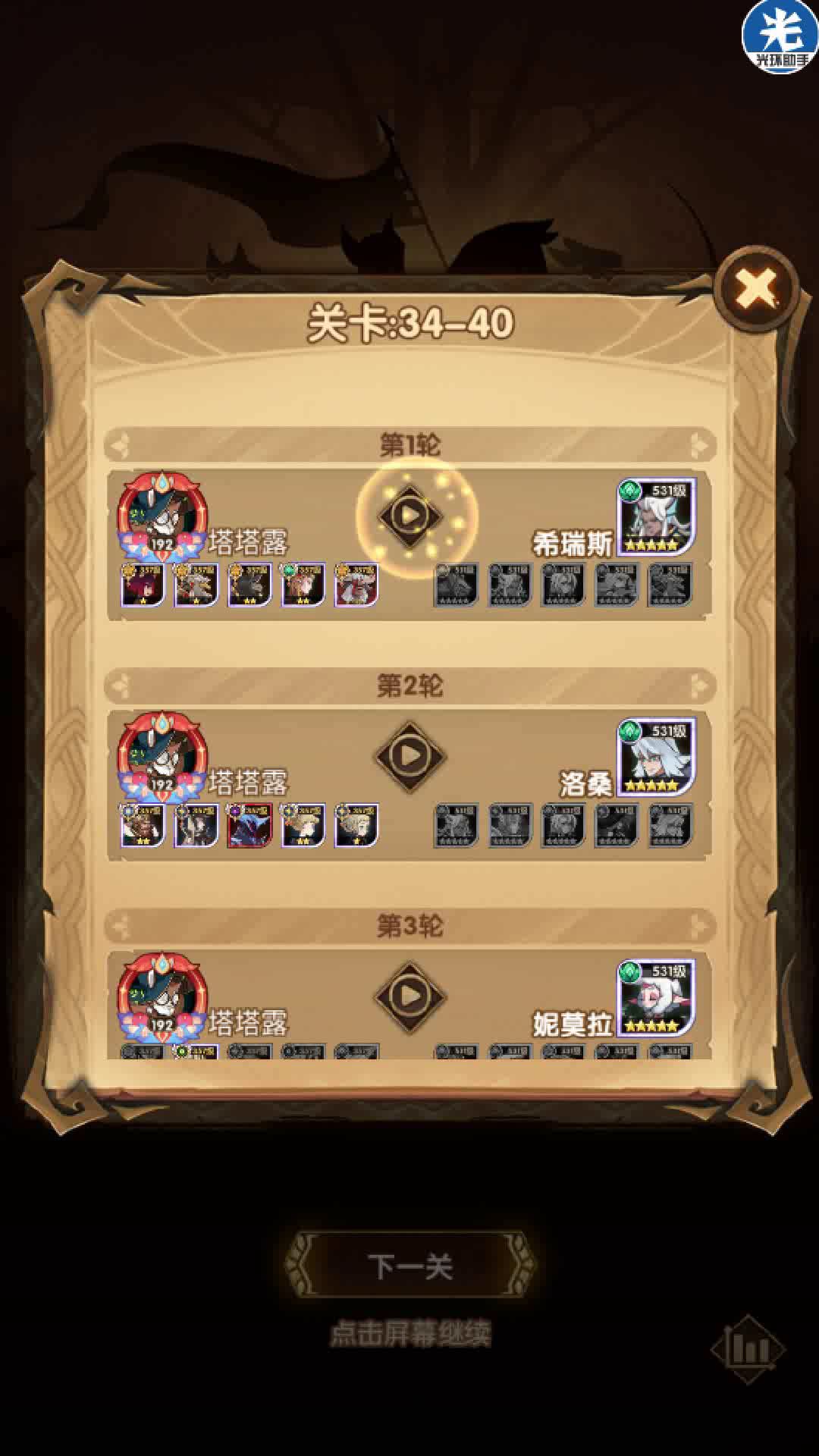
Task: Open the battle statistics chart icon
Action: [748, 1351]
